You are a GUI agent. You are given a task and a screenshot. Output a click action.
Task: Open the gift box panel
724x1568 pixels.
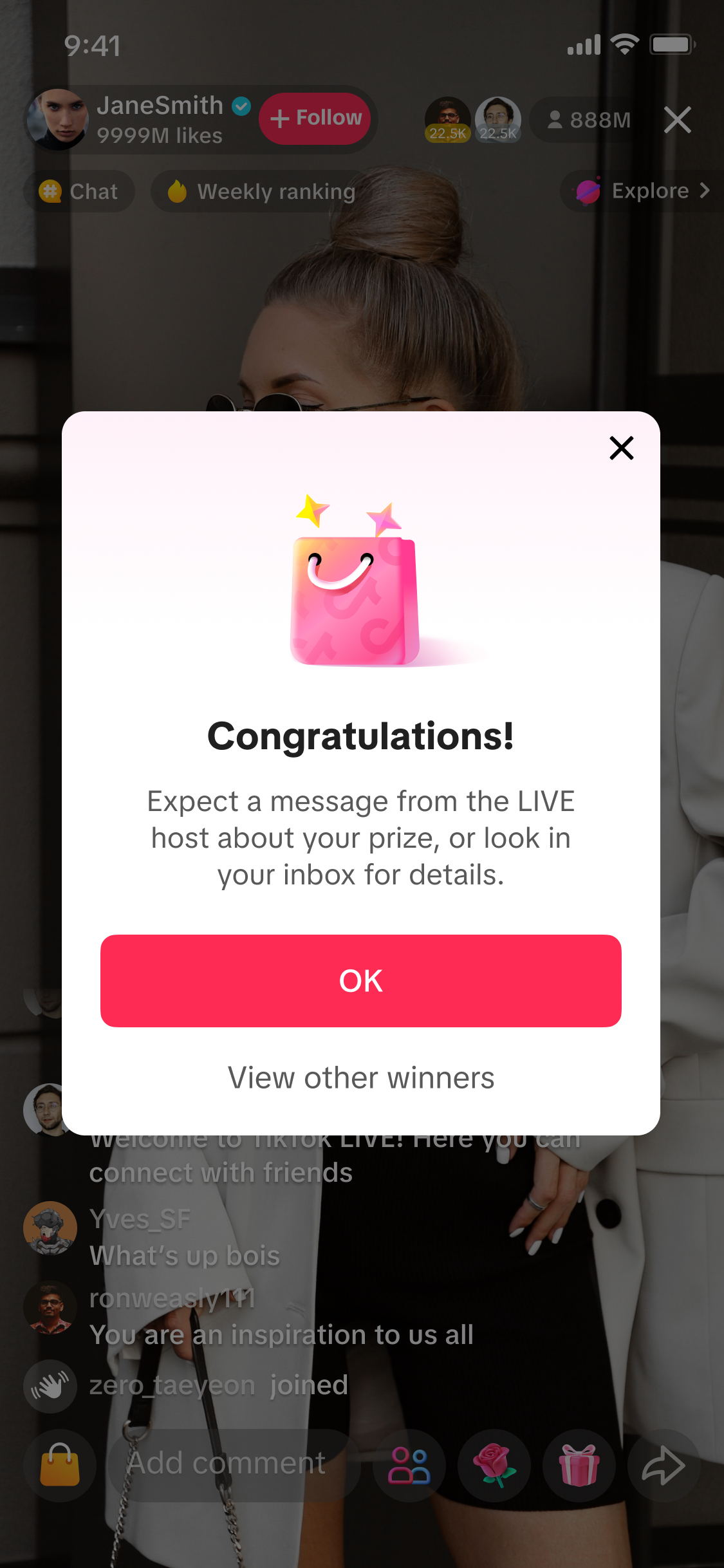pyautogui.click(x=579, y=1466)
